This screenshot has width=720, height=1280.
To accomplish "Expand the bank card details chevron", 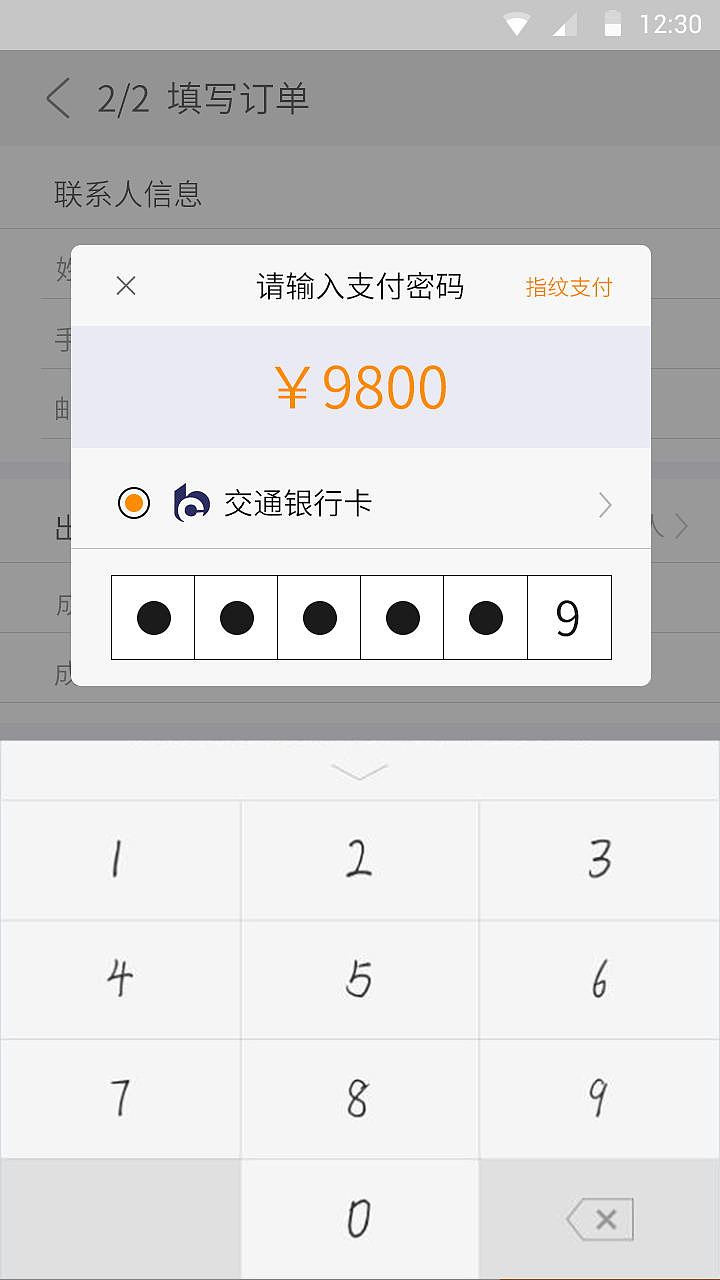I will (604, 505).
